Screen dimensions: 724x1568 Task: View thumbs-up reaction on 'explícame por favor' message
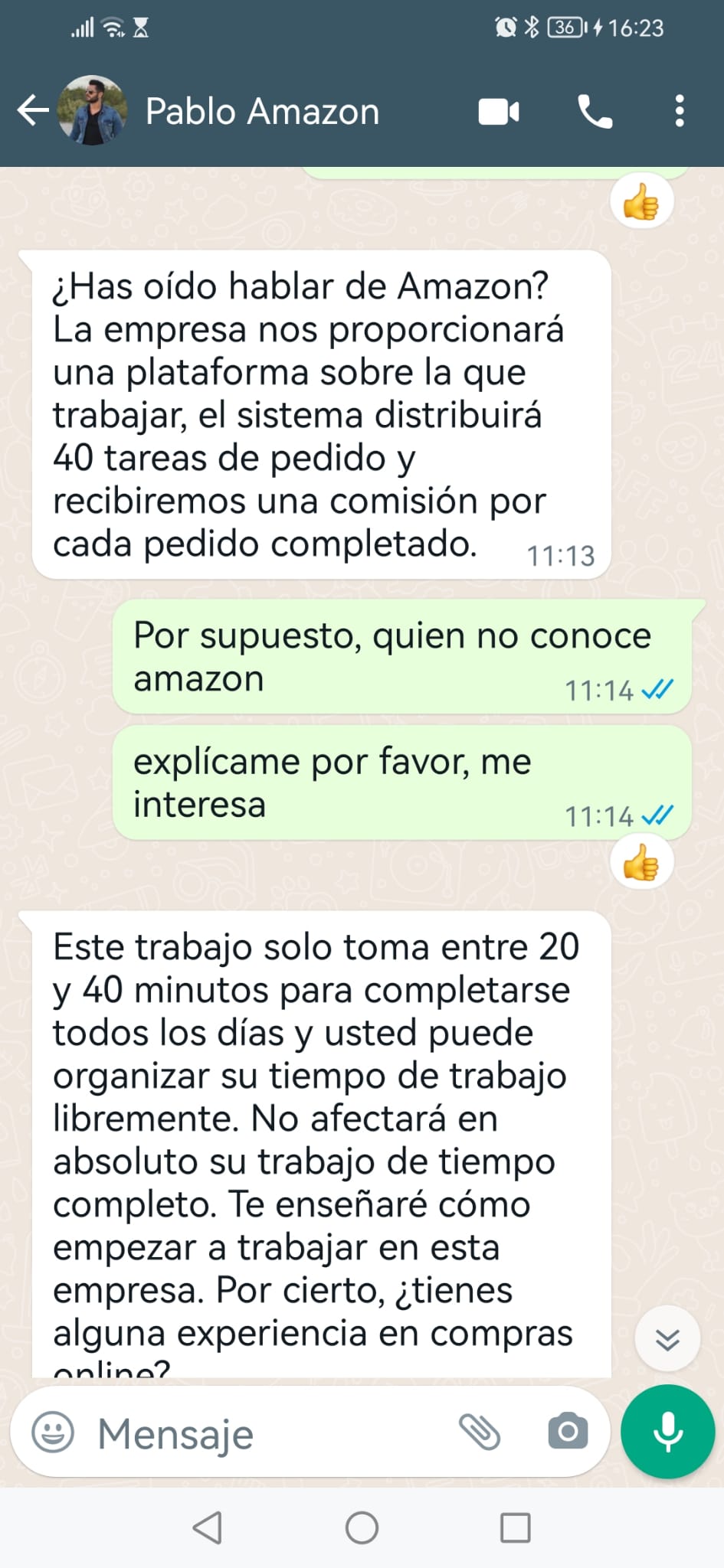[x=641, y=864]
